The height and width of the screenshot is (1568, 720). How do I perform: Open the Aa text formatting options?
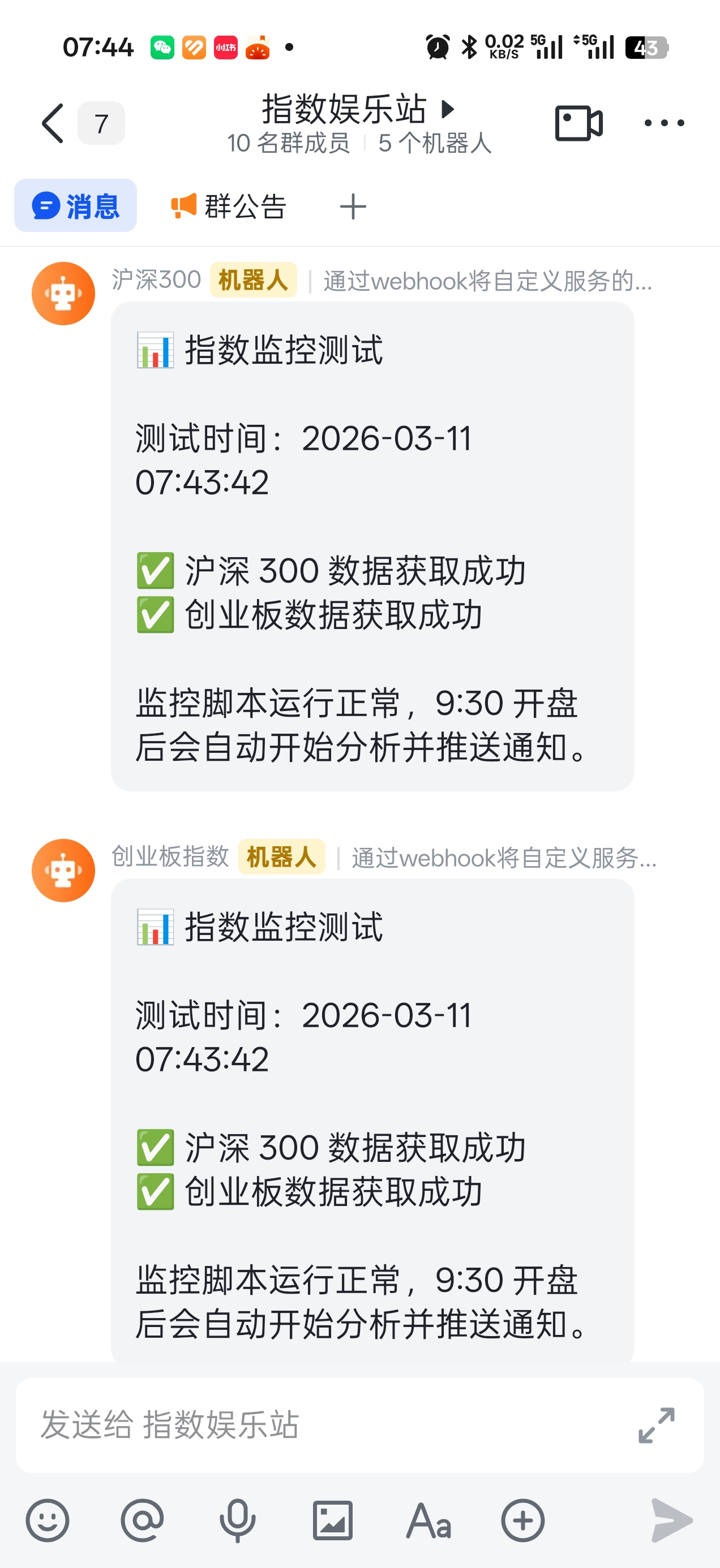428,1520
